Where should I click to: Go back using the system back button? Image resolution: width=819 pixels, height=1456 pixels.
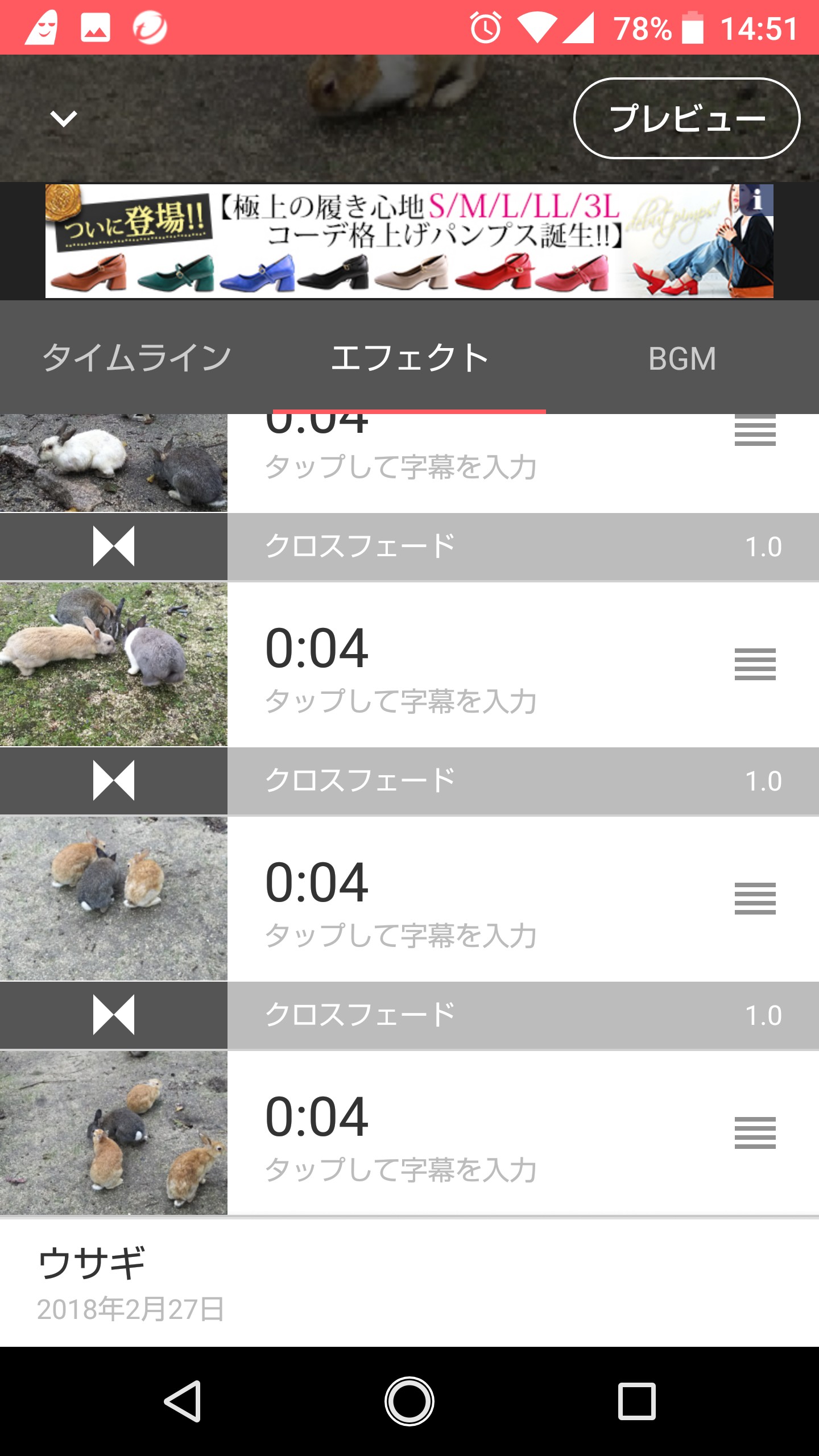pyautogui.click(x=183, y=1401)
